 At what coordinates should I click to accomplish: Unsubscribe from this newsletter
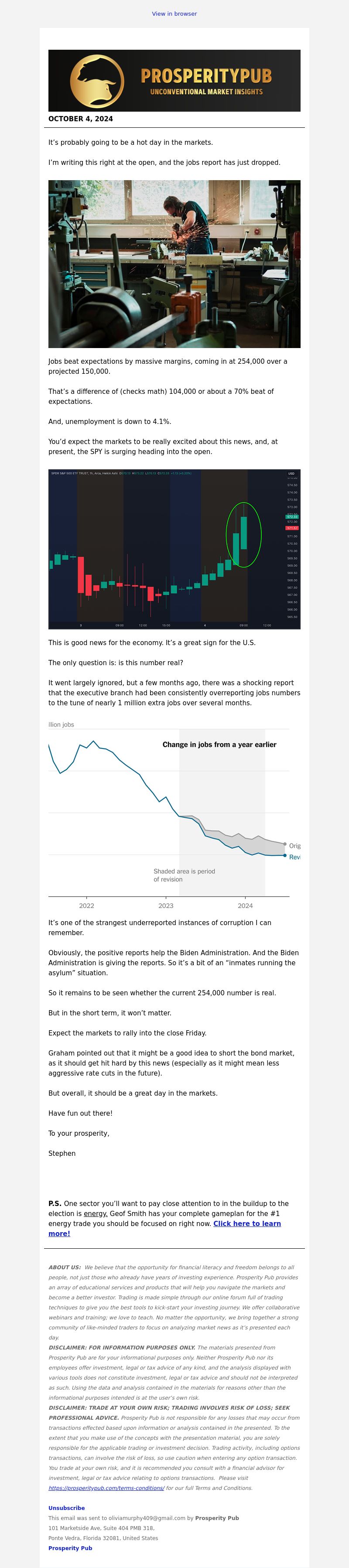pyautogui.click(x=66, y=1508)
